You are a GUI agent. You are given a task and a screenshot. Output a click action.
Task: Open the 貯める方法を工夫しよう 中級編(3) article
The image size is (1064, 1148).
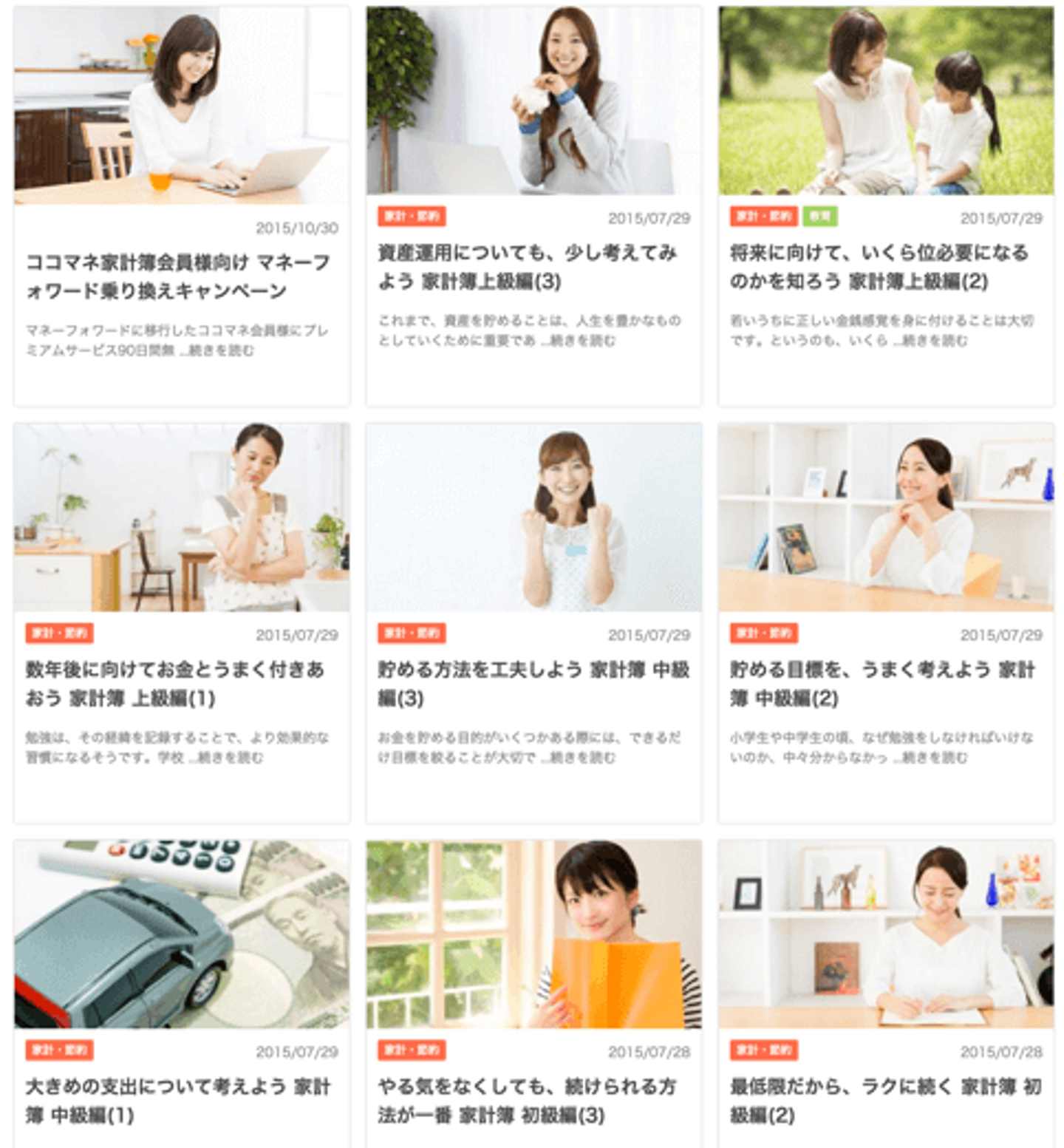533,683
